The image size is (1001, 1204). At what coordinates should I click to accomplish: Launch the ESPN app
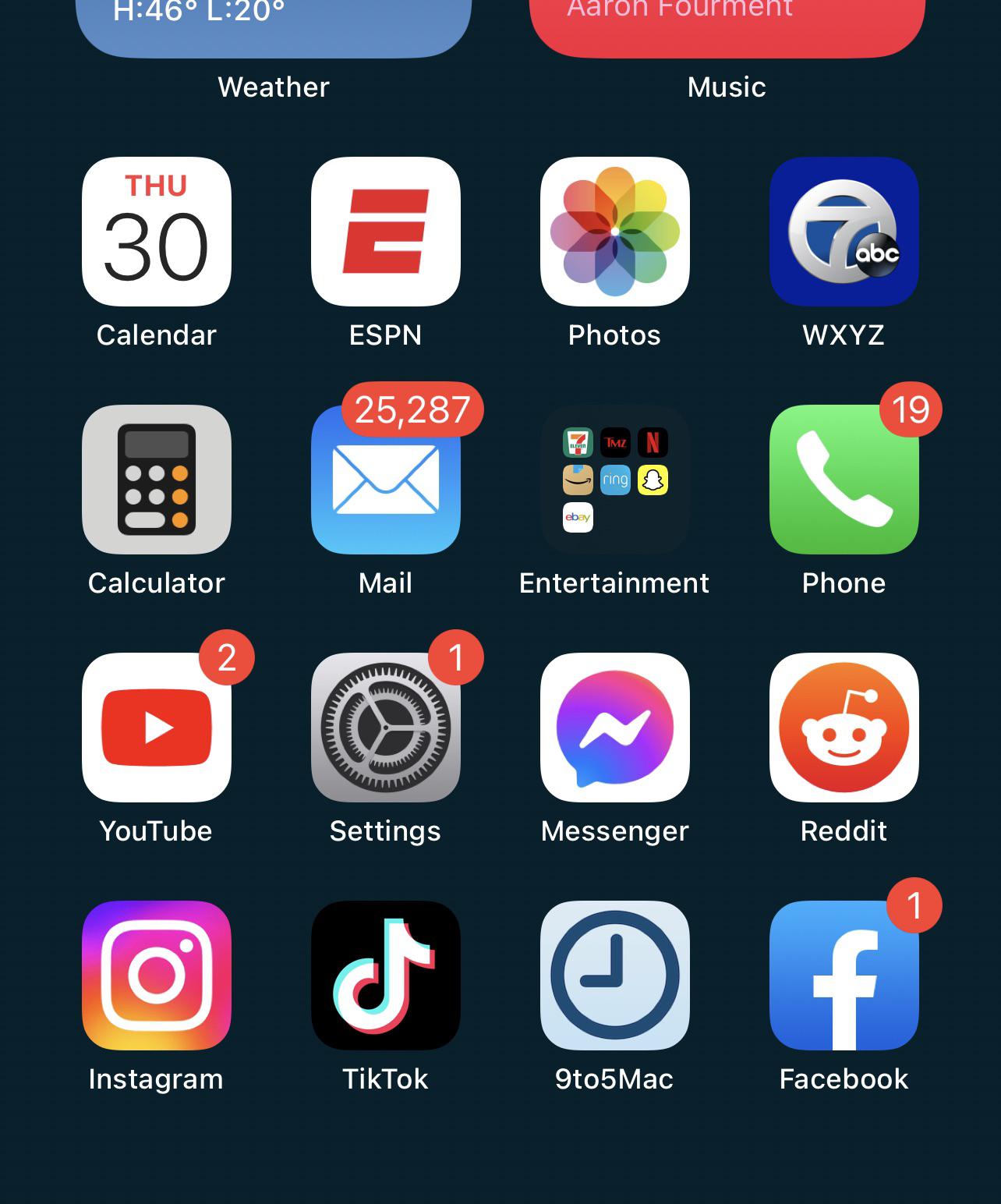tap(385, 232)
